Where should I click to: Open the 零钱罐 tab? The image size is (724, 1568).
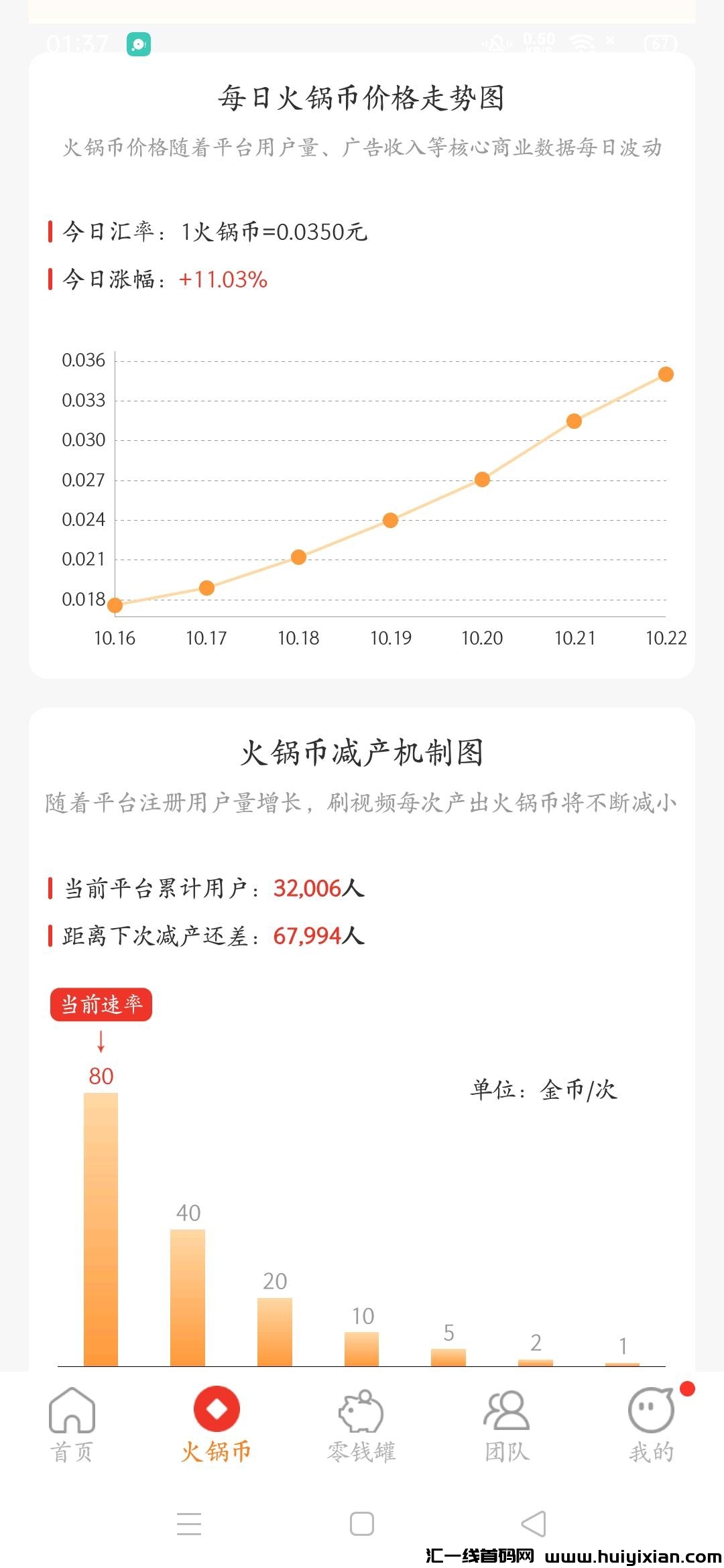(361, 1423)
